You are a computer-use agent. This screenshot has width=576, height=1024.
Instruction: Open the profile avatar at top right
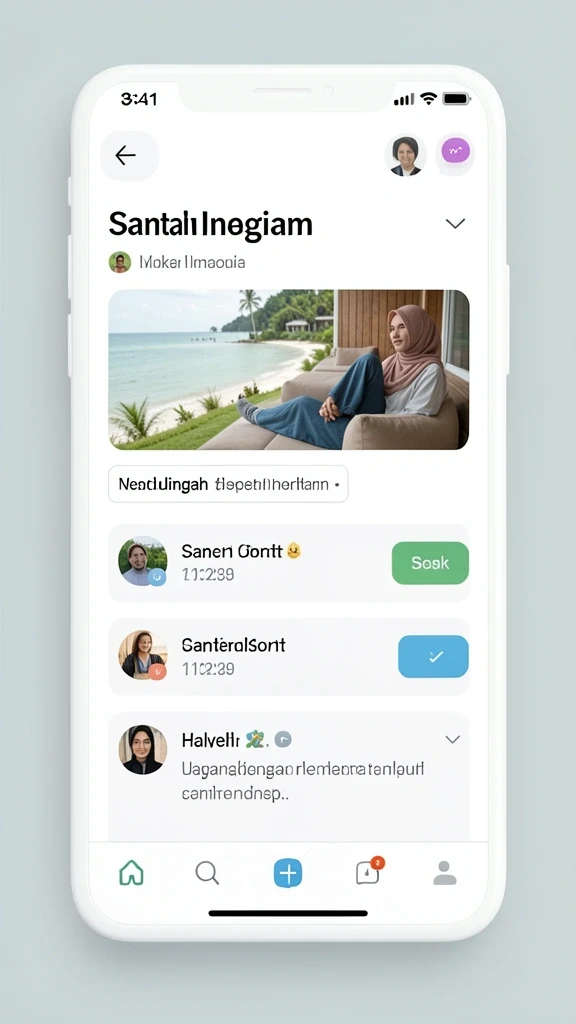406,155
